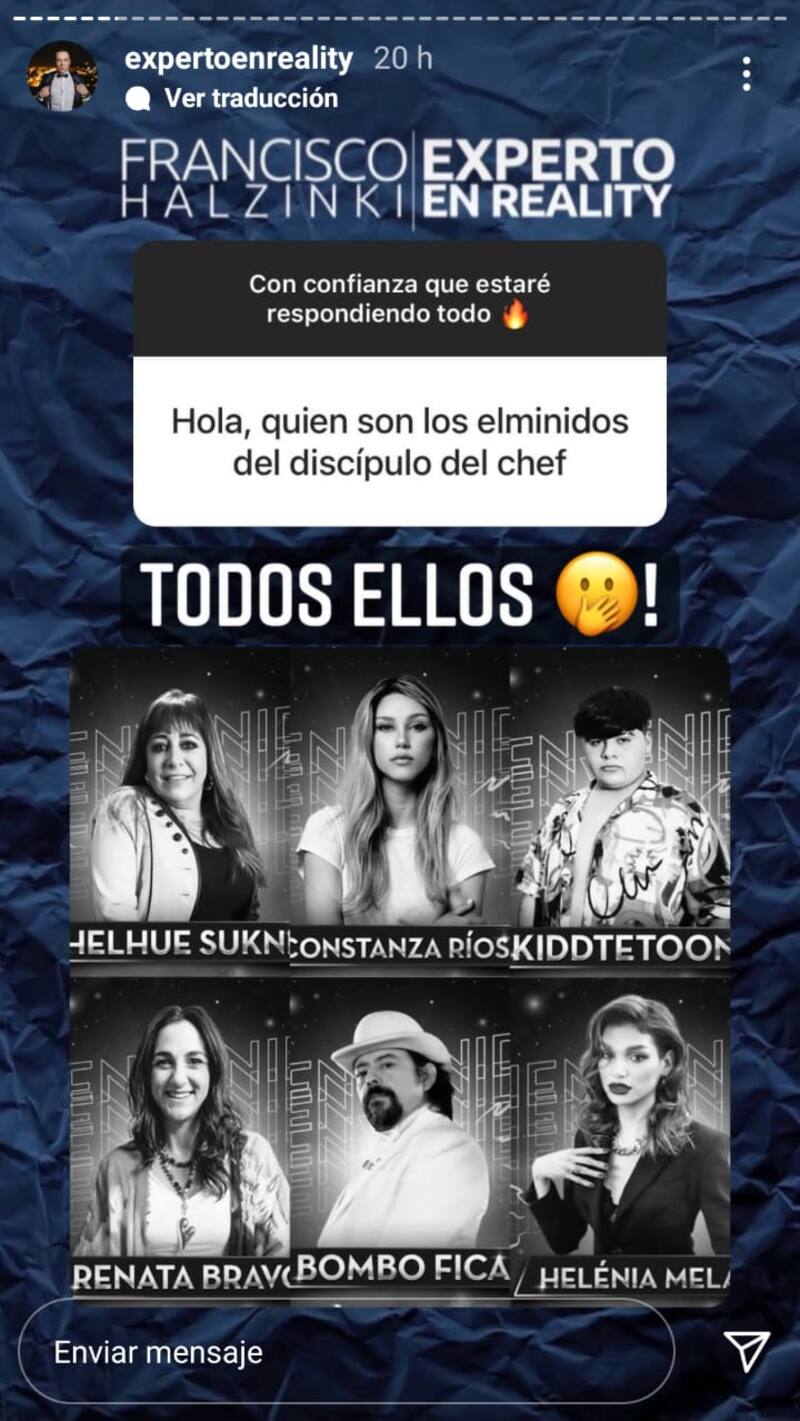Image resolution: width=800 pixels, height=1421 pixels.
Task: Open the expertoenreality username link
Action: (238, 59)
